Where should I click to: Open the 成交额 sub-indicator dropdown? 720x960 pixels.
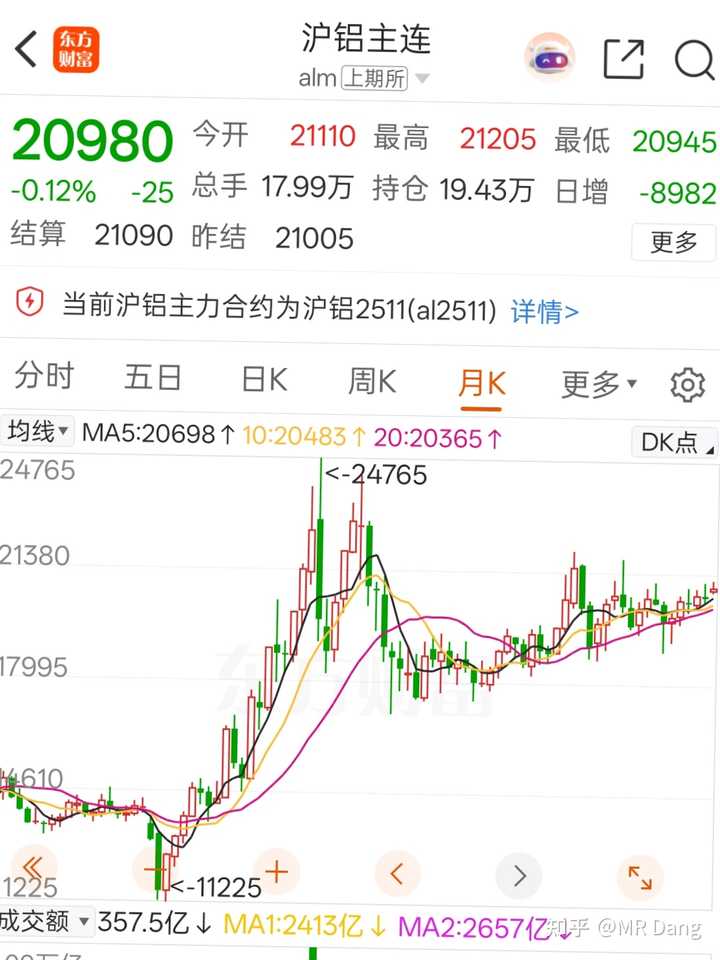47,921
